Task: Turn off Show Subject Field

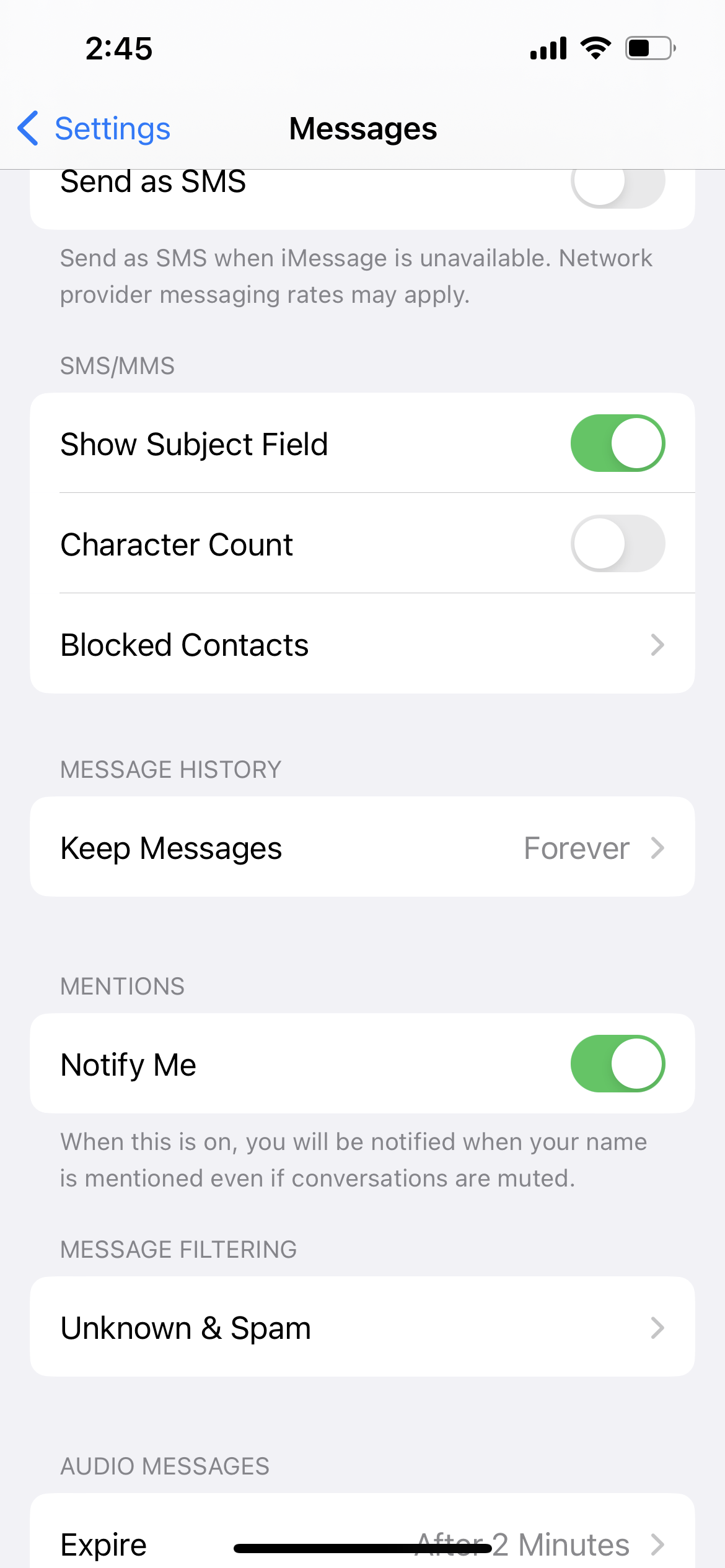Action: tap(618, 443)
